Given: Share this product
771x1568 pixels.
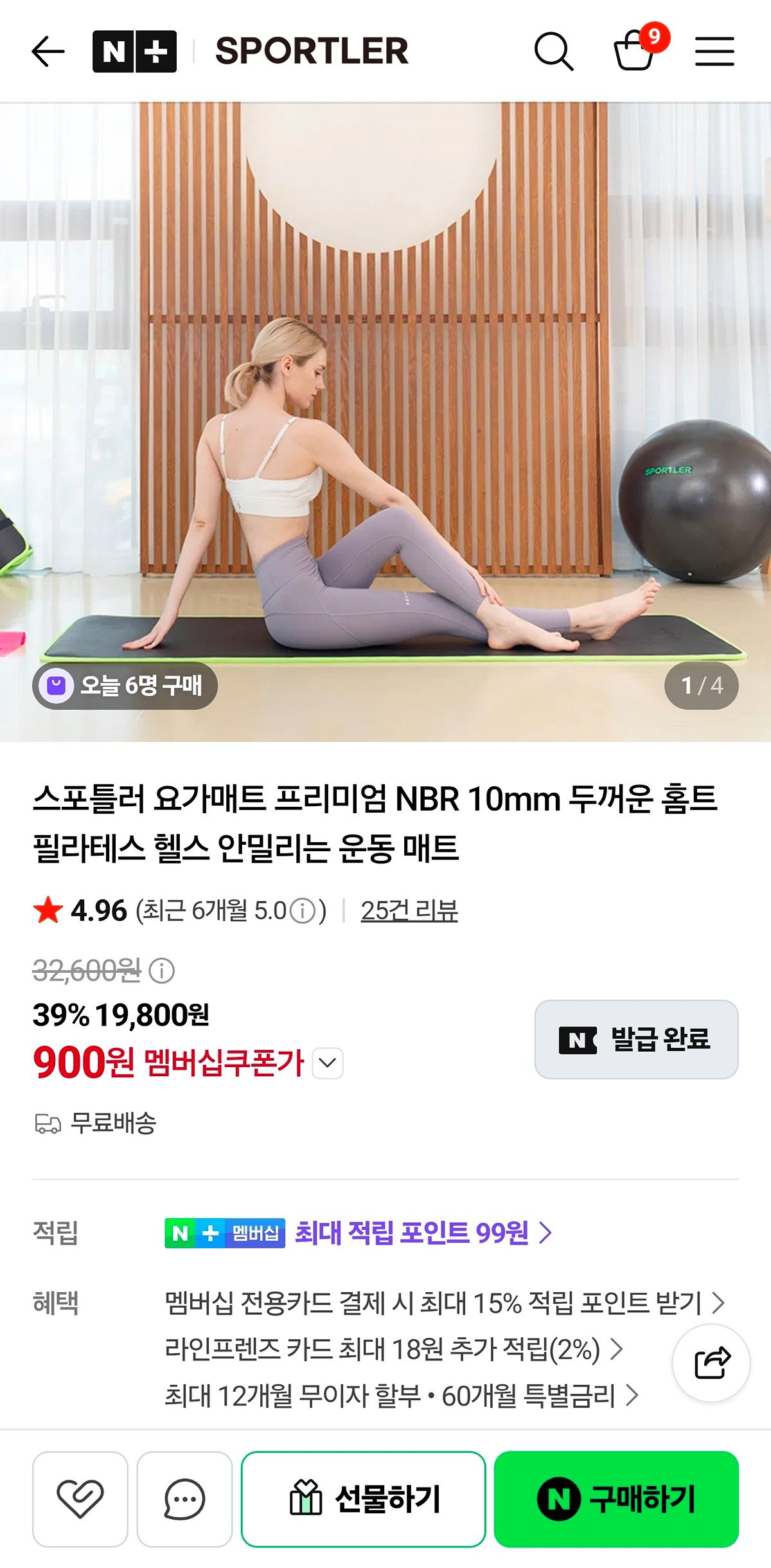Looking at the screenshot, I should 711,1363.
